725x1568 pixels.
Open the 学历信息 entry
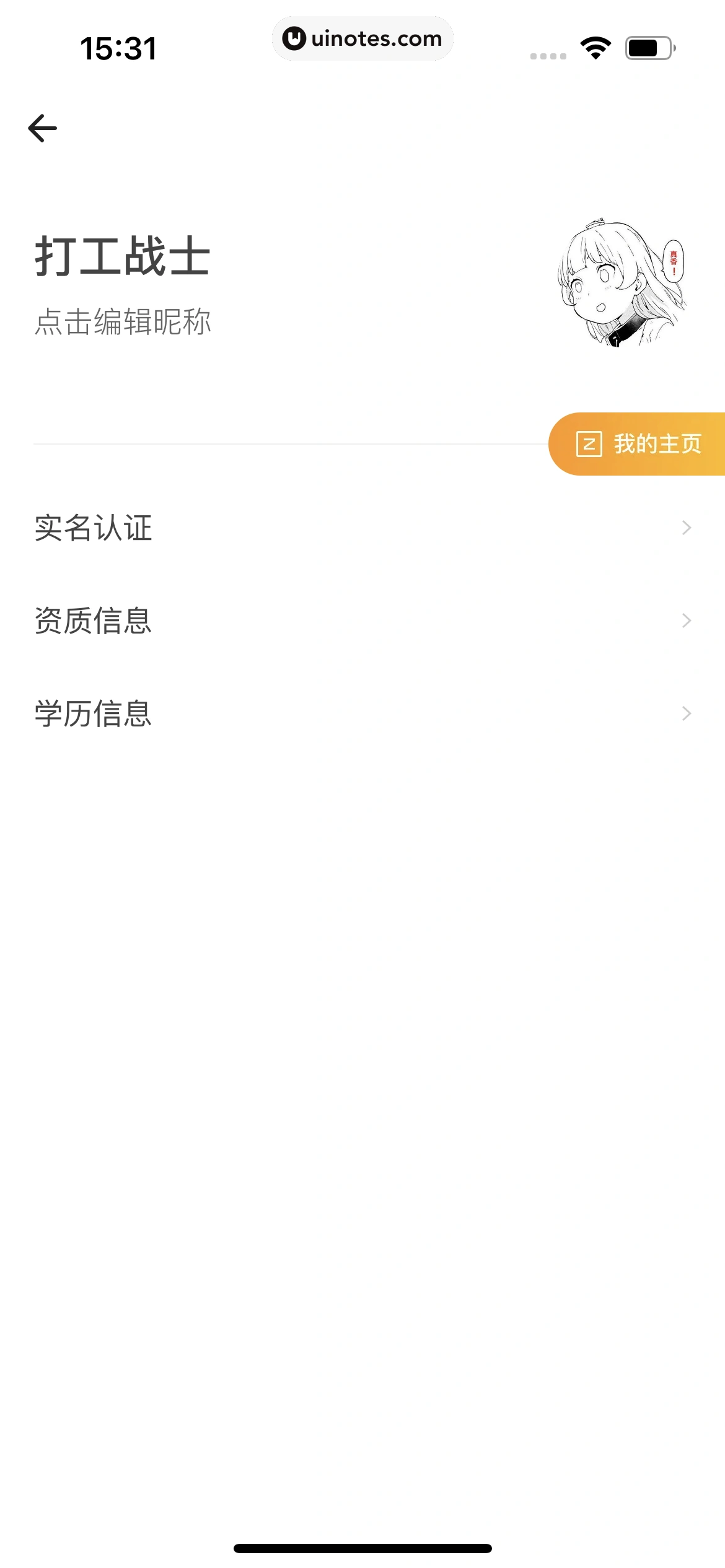[248, 713]
